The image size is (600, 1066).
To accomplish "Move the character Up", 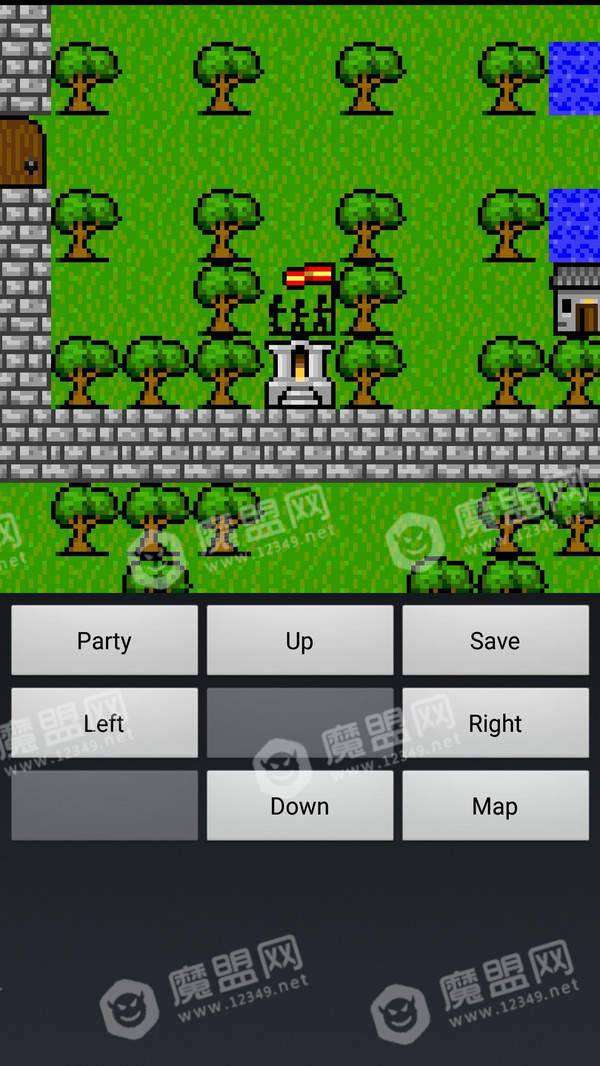I will [299, 641].
